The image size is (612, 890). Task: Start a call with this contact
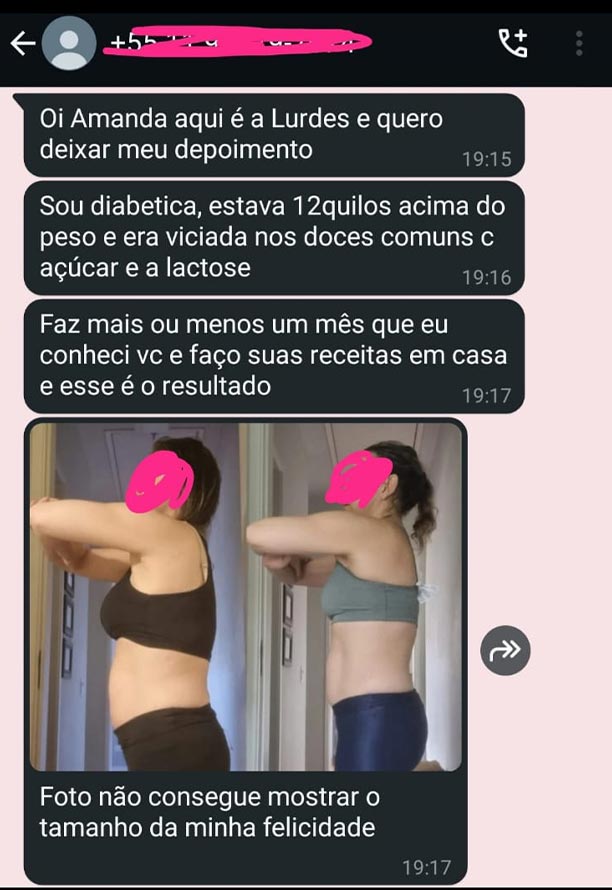click(x=512, y=43)
